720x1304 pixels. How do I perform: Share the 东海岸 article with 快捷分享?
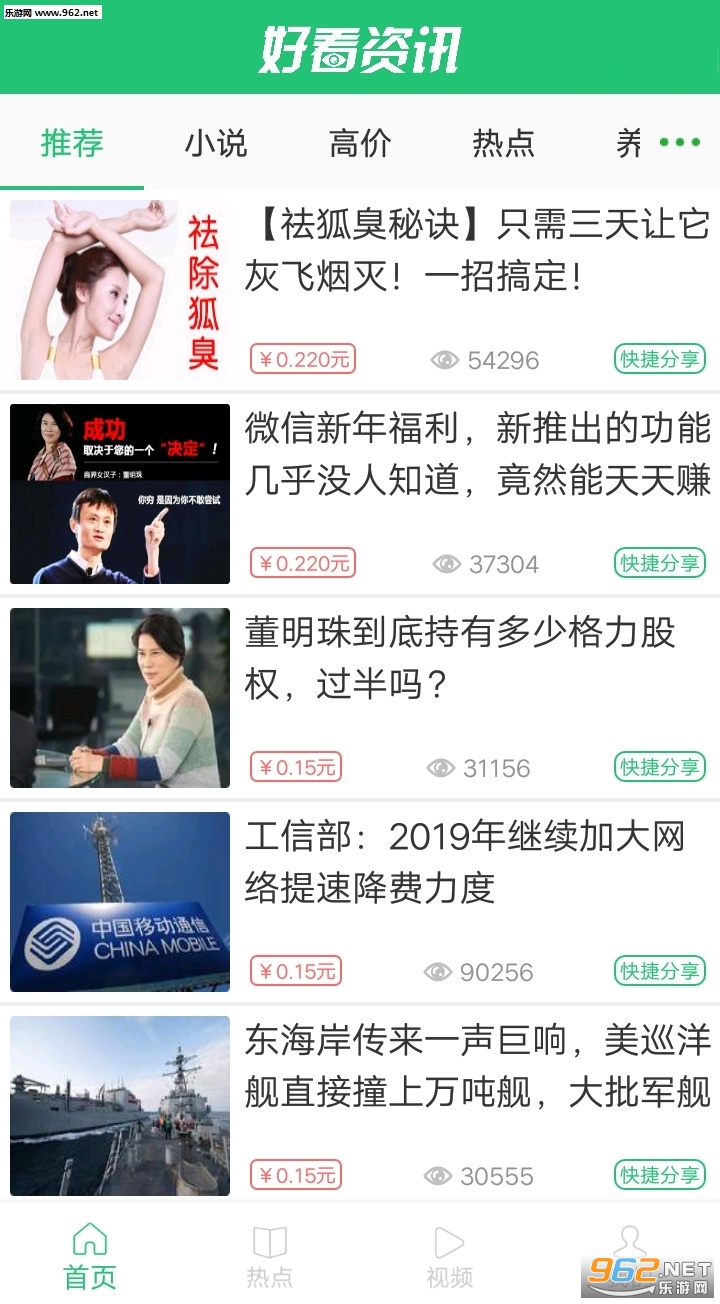[x=660, y=1175]
